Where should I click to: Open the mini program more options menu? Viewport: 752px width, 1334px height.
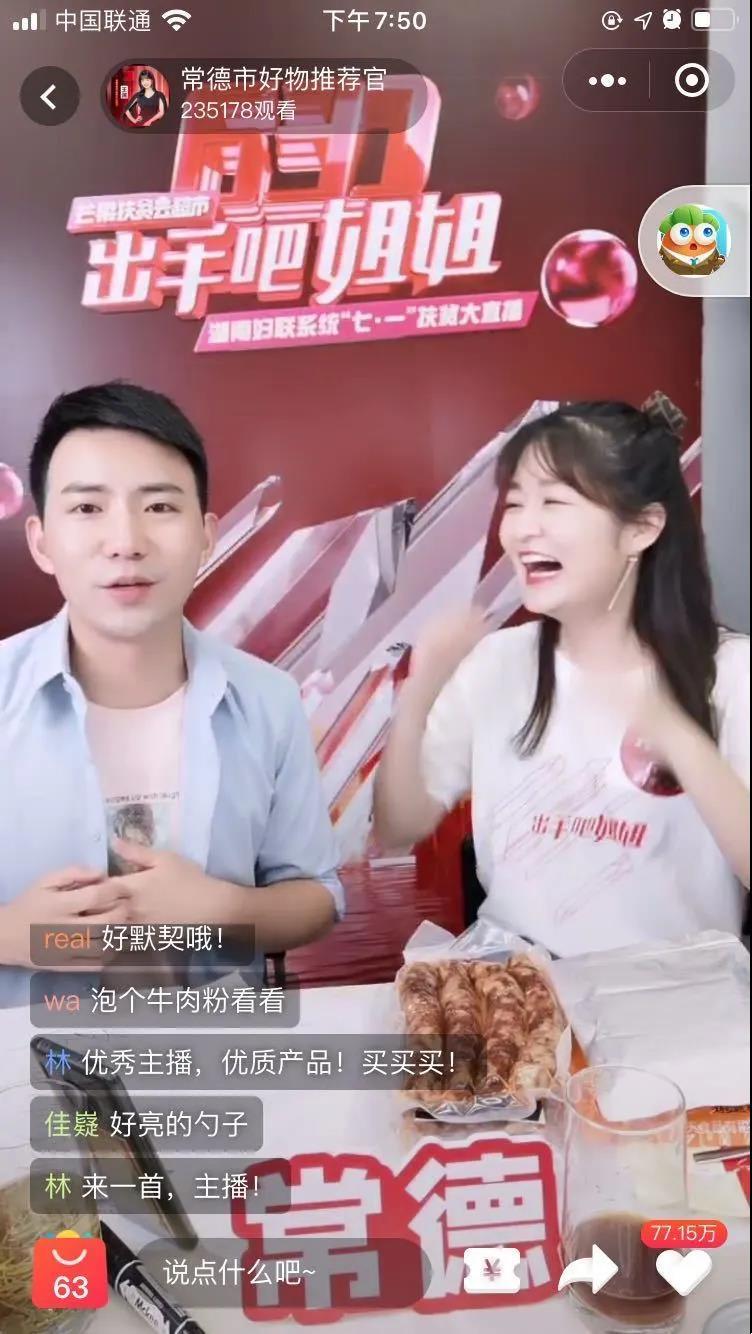coord(607,80)
